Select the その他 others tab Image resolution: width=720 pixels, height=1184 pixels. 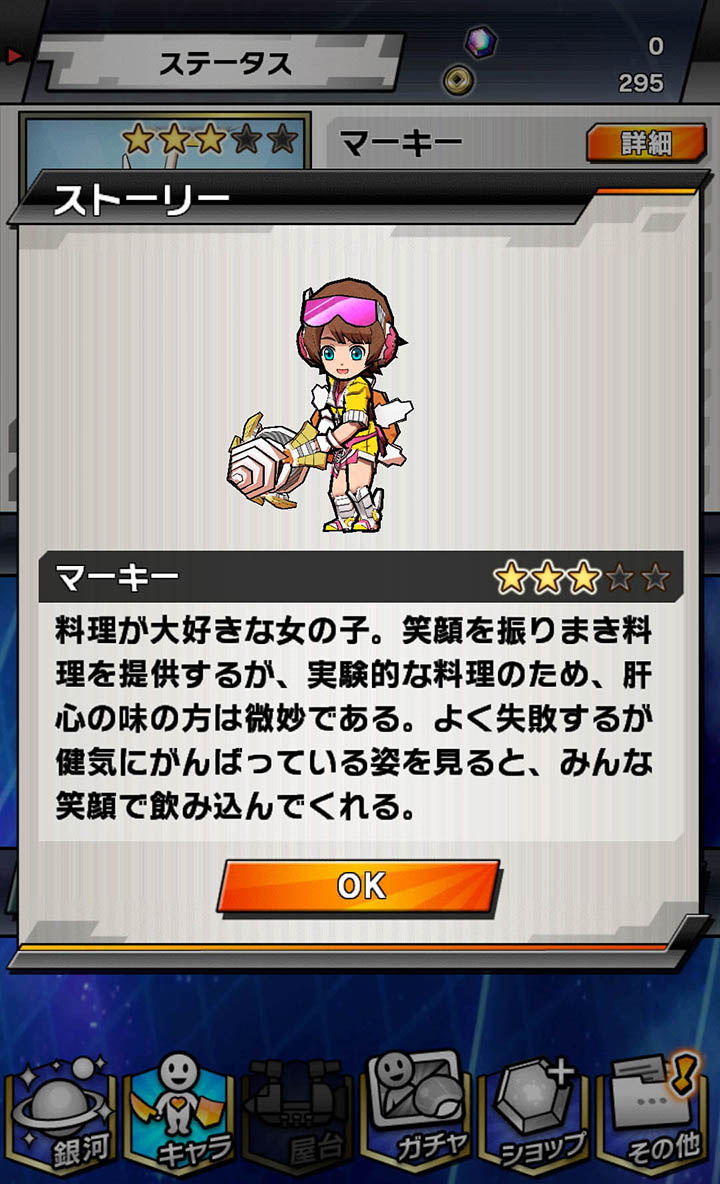pos(658,1120)
